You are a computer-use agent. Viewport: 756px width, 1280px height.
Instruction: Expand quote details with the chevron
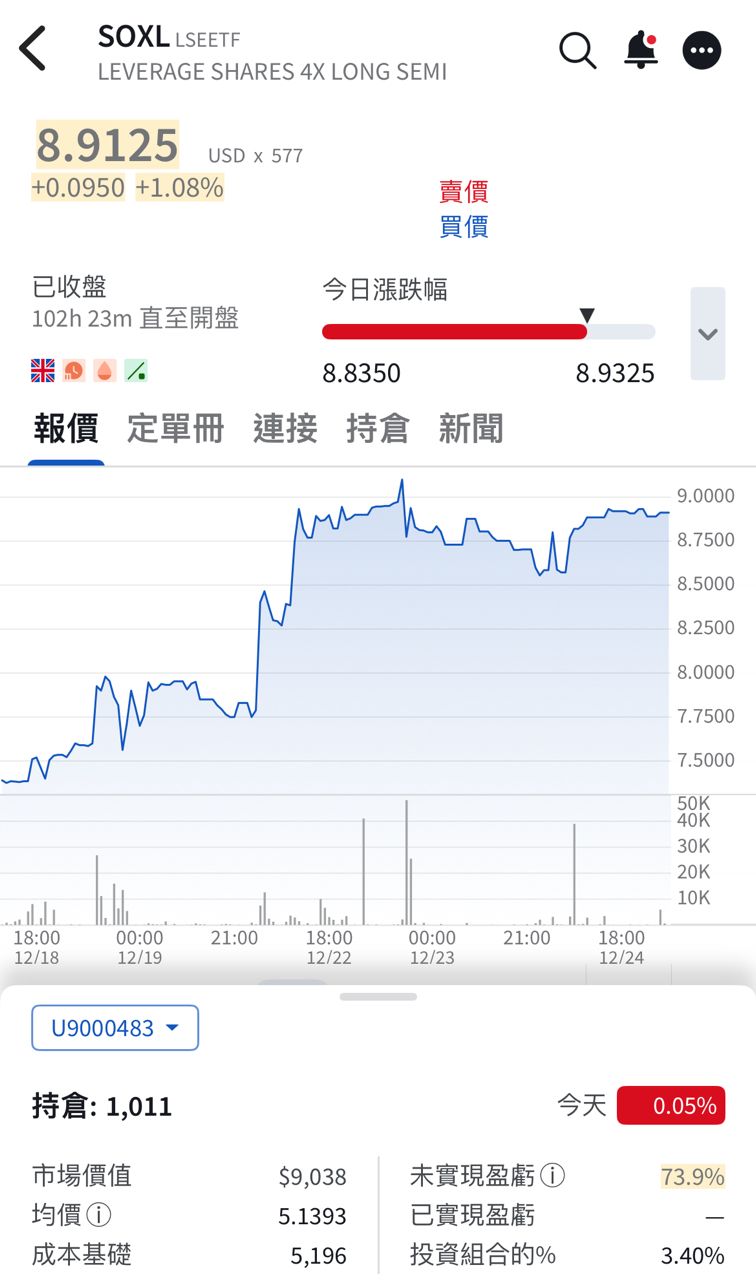coord(708,334)
